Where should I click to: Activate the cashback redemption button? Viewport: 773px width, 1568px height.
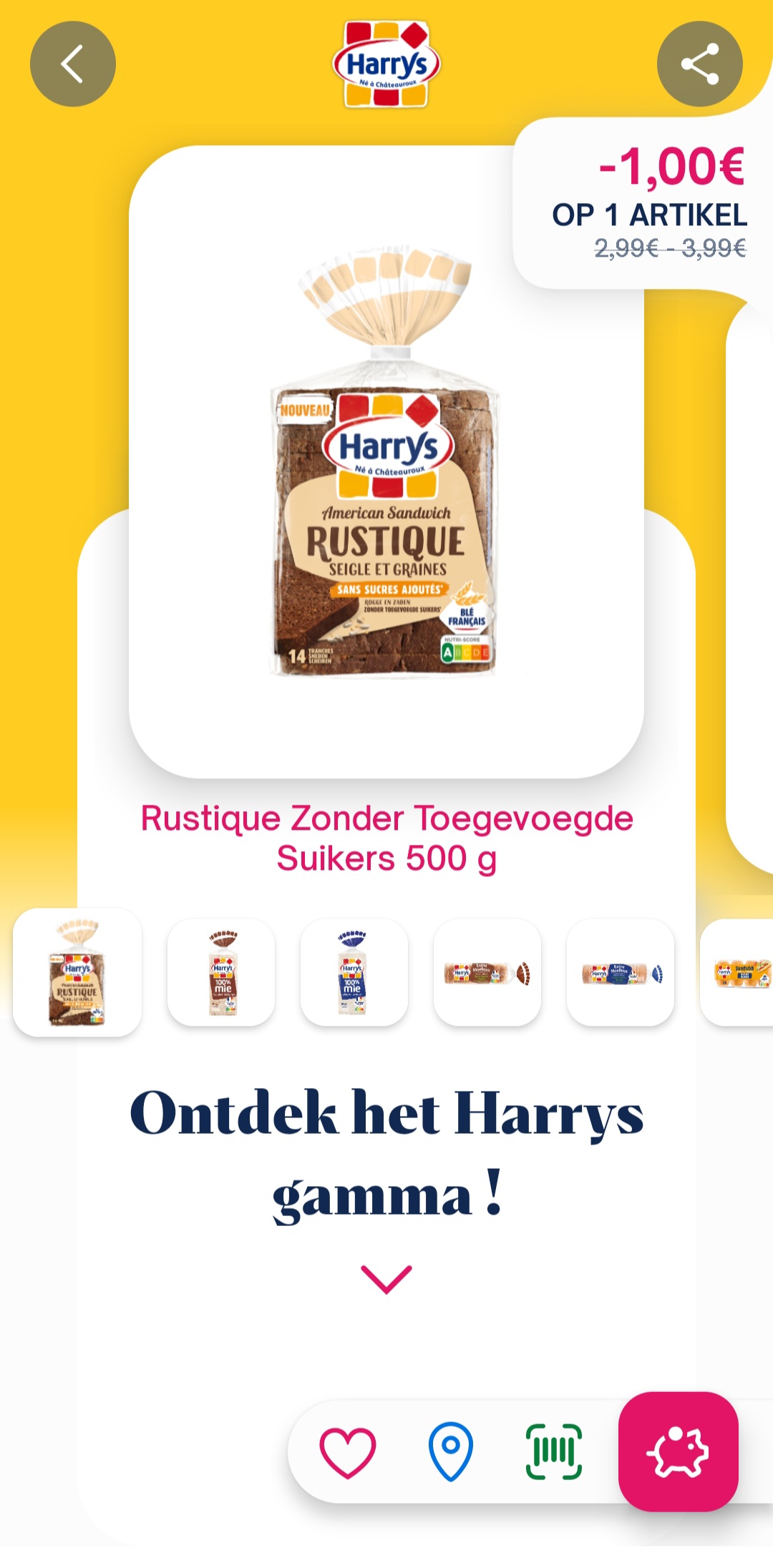point(676,1457)
